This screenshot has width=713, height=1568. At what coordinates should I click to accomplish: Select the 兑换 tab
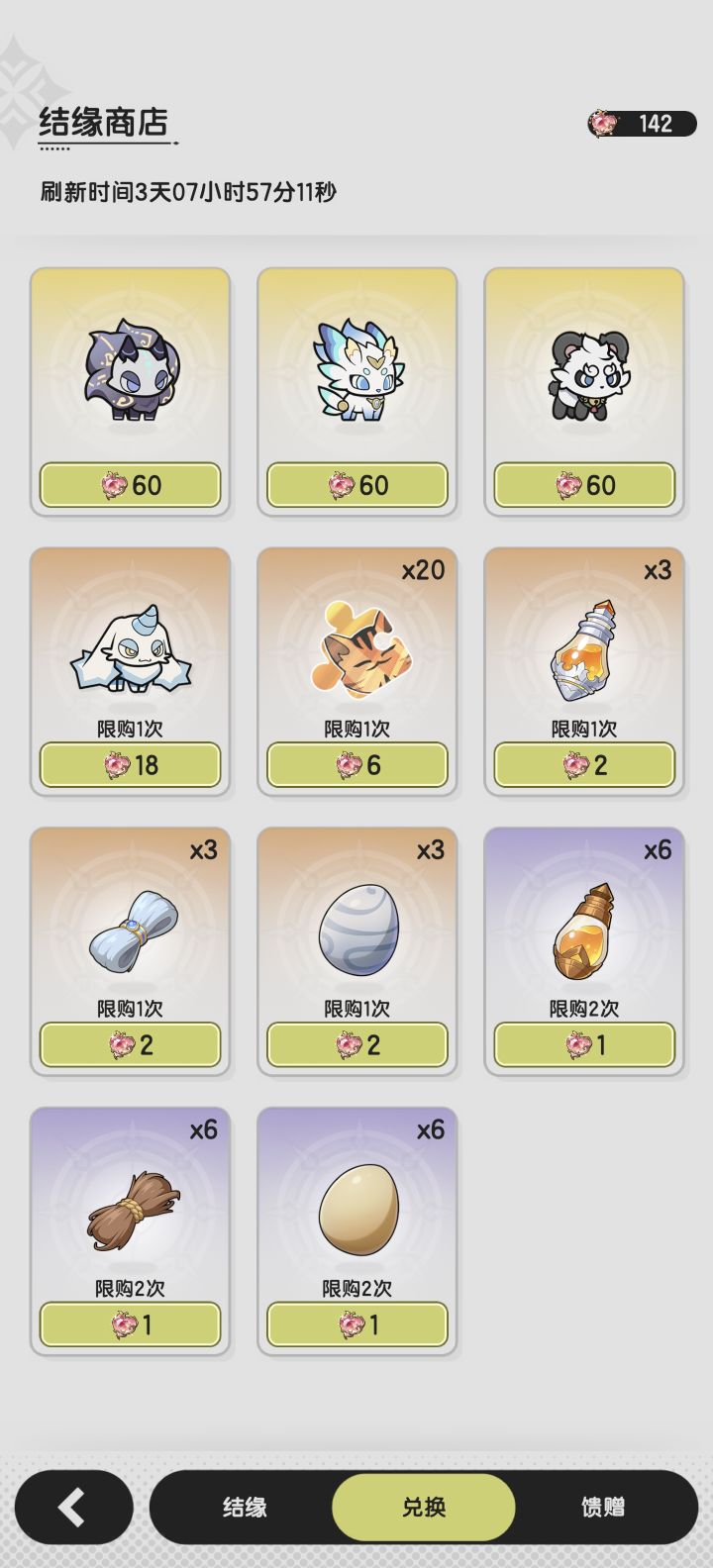423,1509
